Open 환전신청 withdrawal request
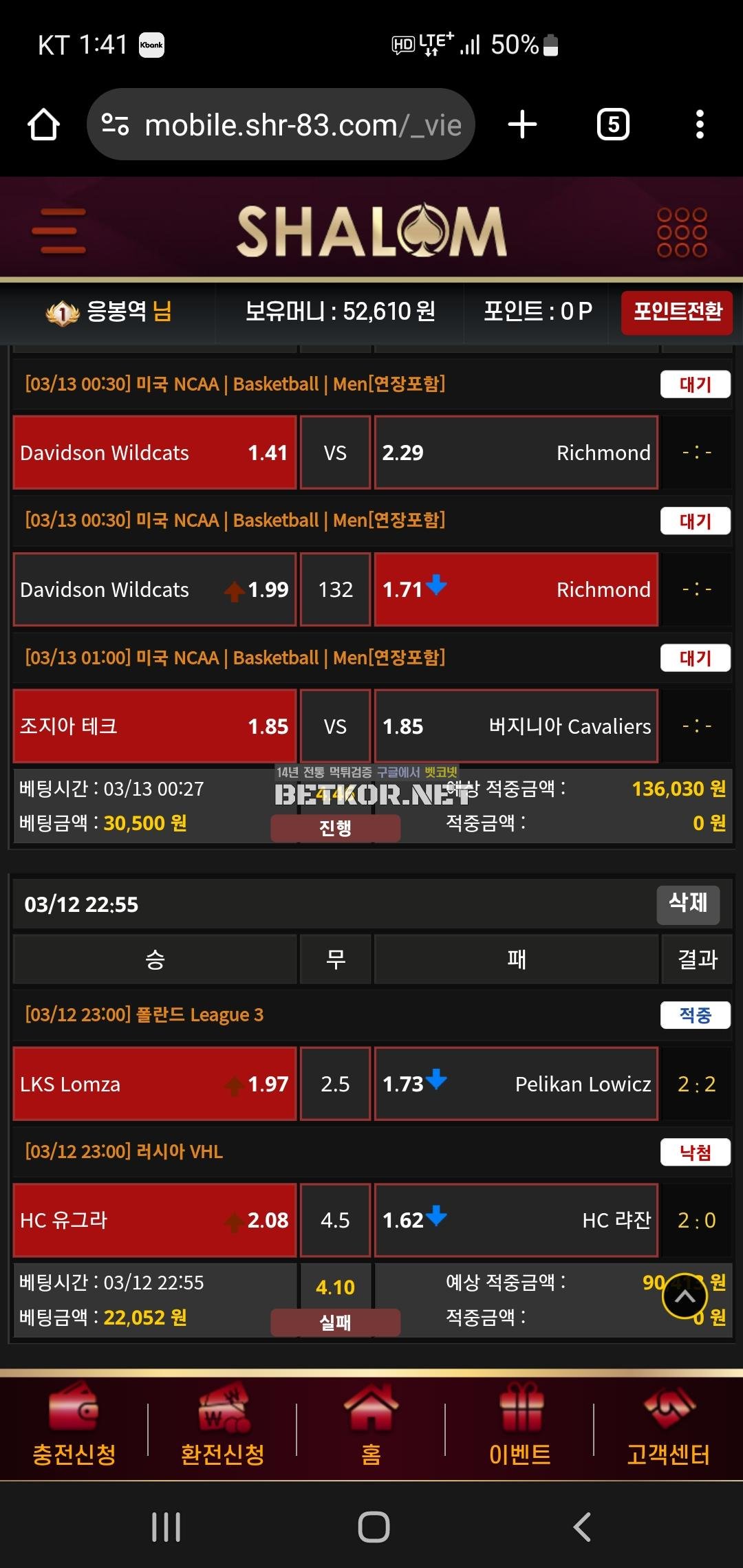Image resolution: width=743 pixels, height=1568 pixels. click(x=222, y=1427)
